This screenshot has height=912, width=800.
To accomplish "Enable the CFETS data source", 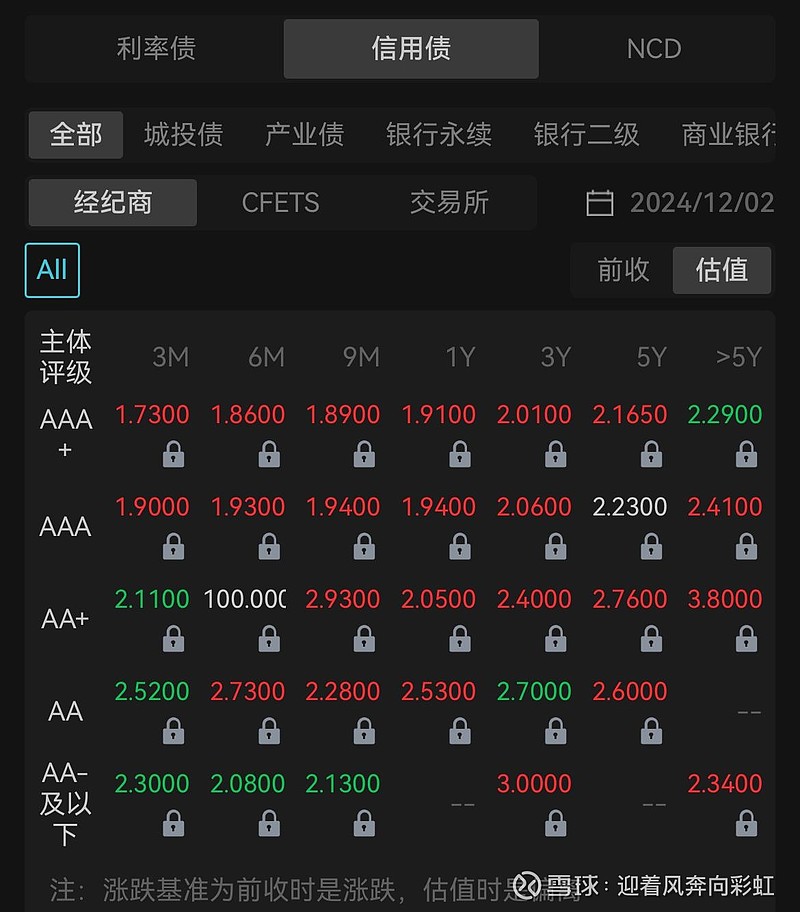I will tap(281, 202).
